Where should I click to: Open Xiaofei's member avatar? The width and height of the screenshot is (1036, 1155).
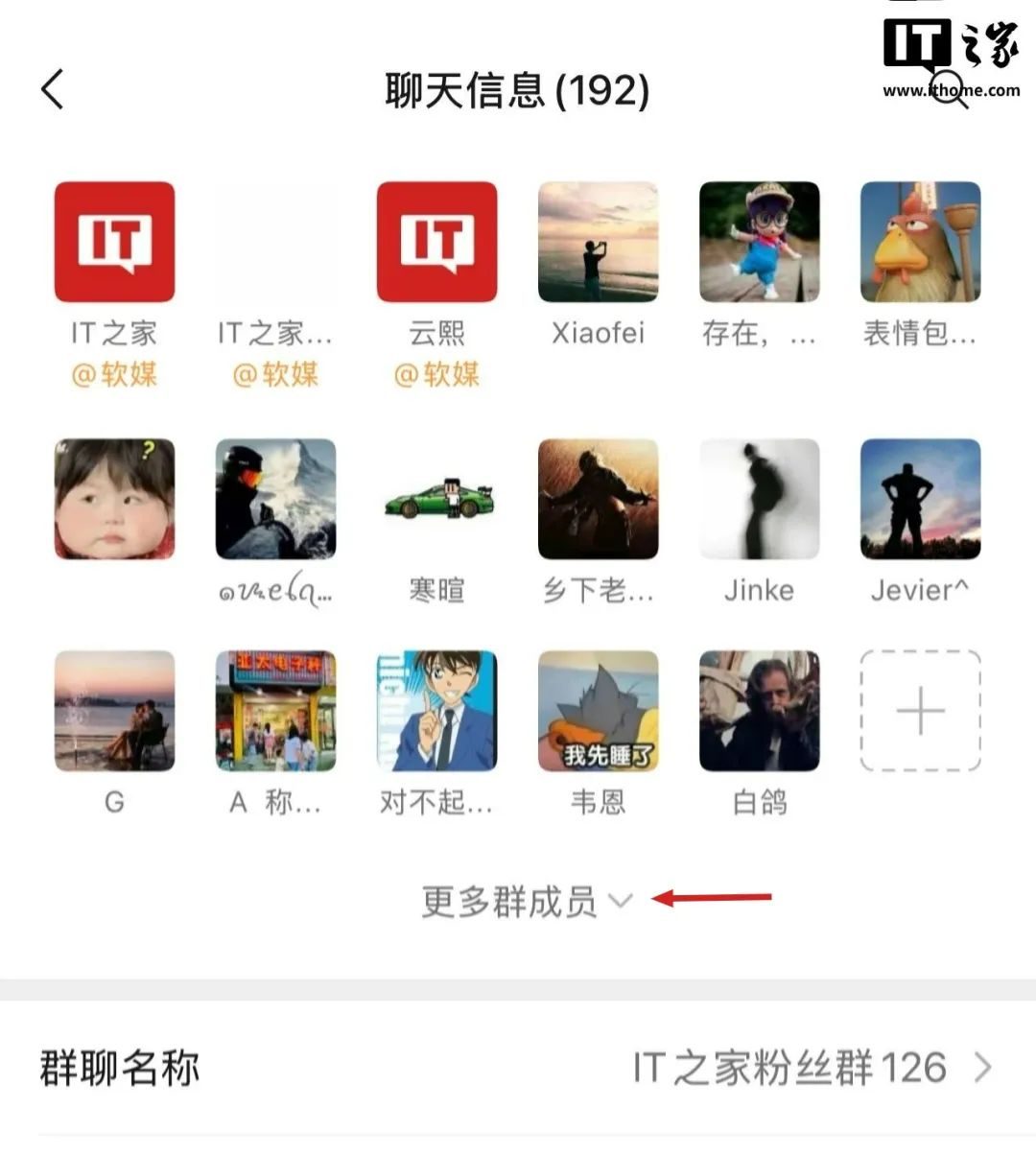[x=598, y=243]
